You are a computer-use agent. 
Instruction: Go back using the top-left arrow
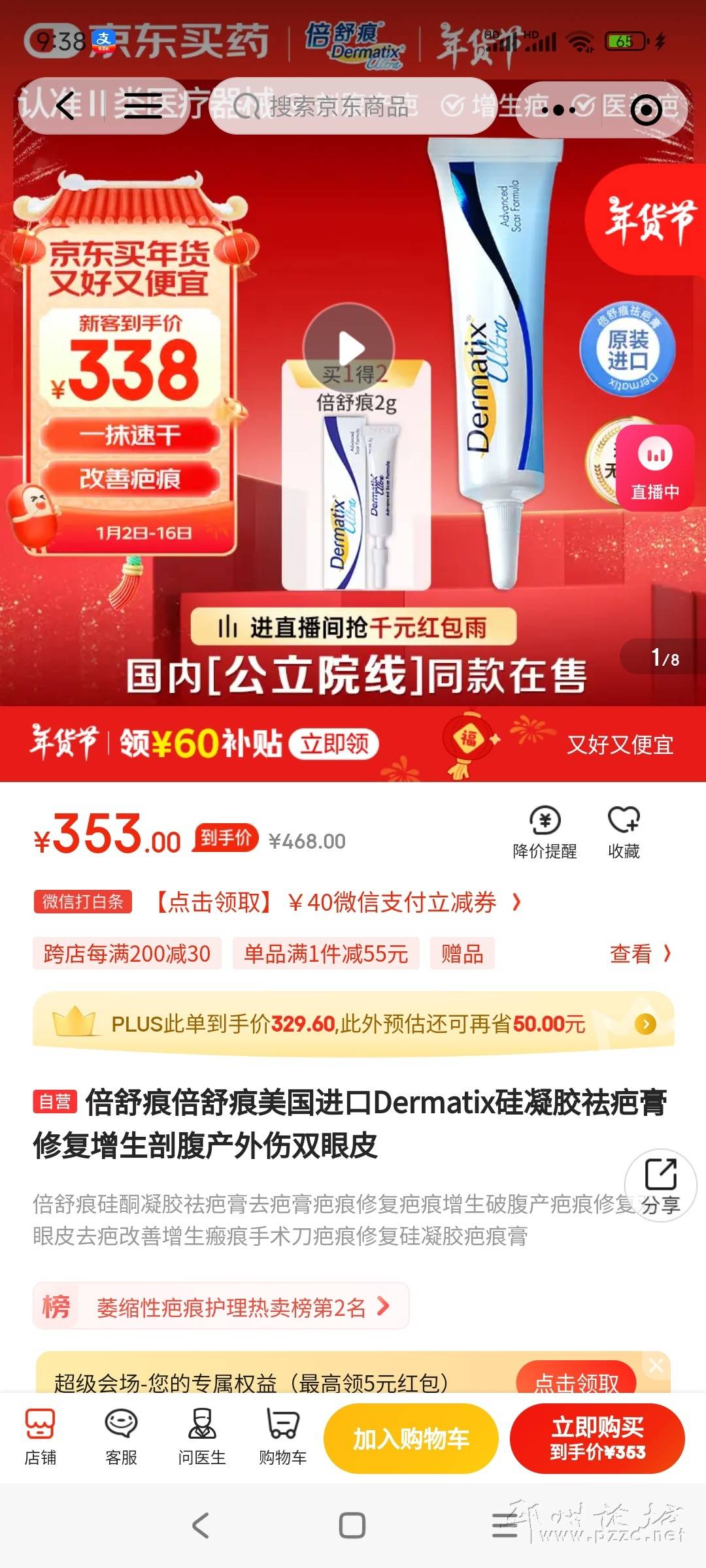[x=65, y=106]
